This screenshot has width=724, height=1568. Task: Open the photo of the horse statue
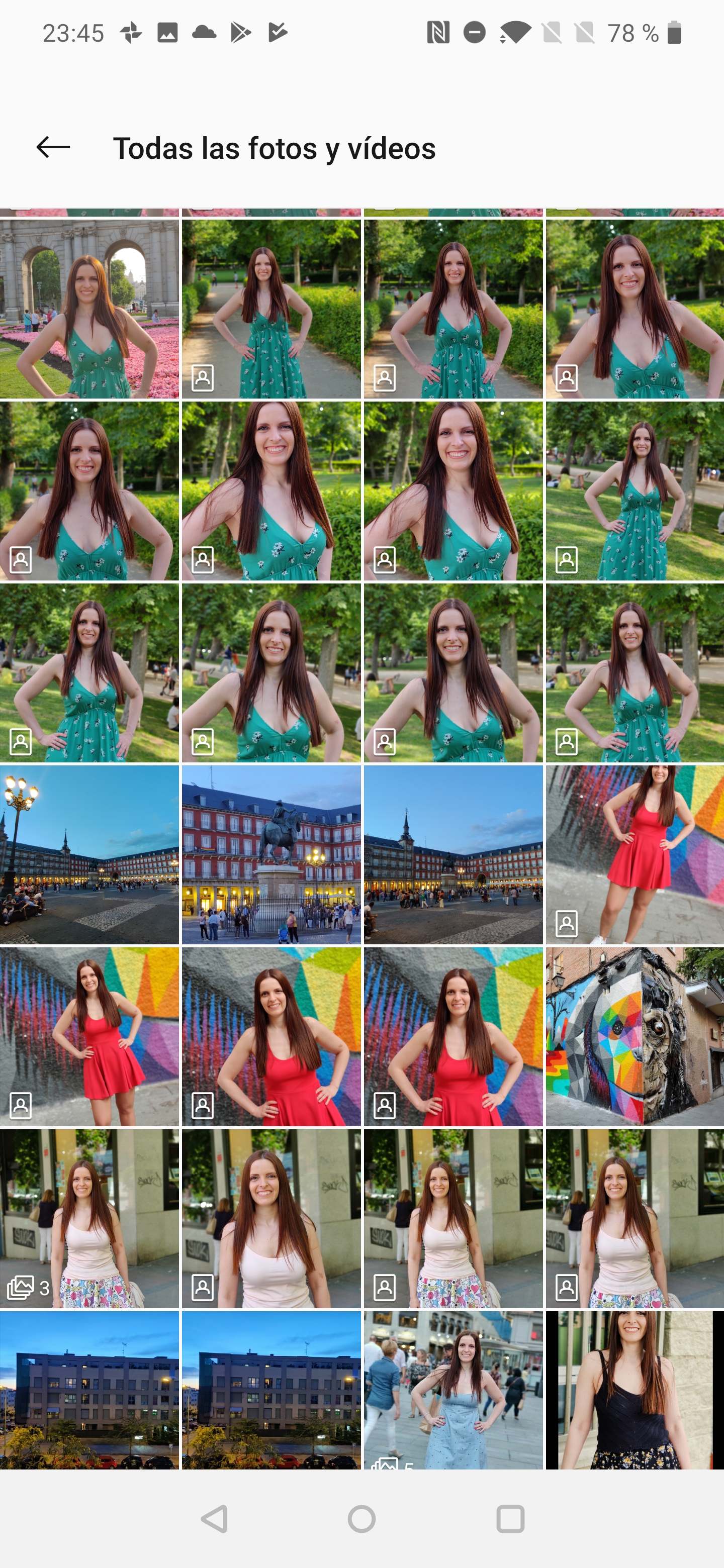(x=271, y=854)
